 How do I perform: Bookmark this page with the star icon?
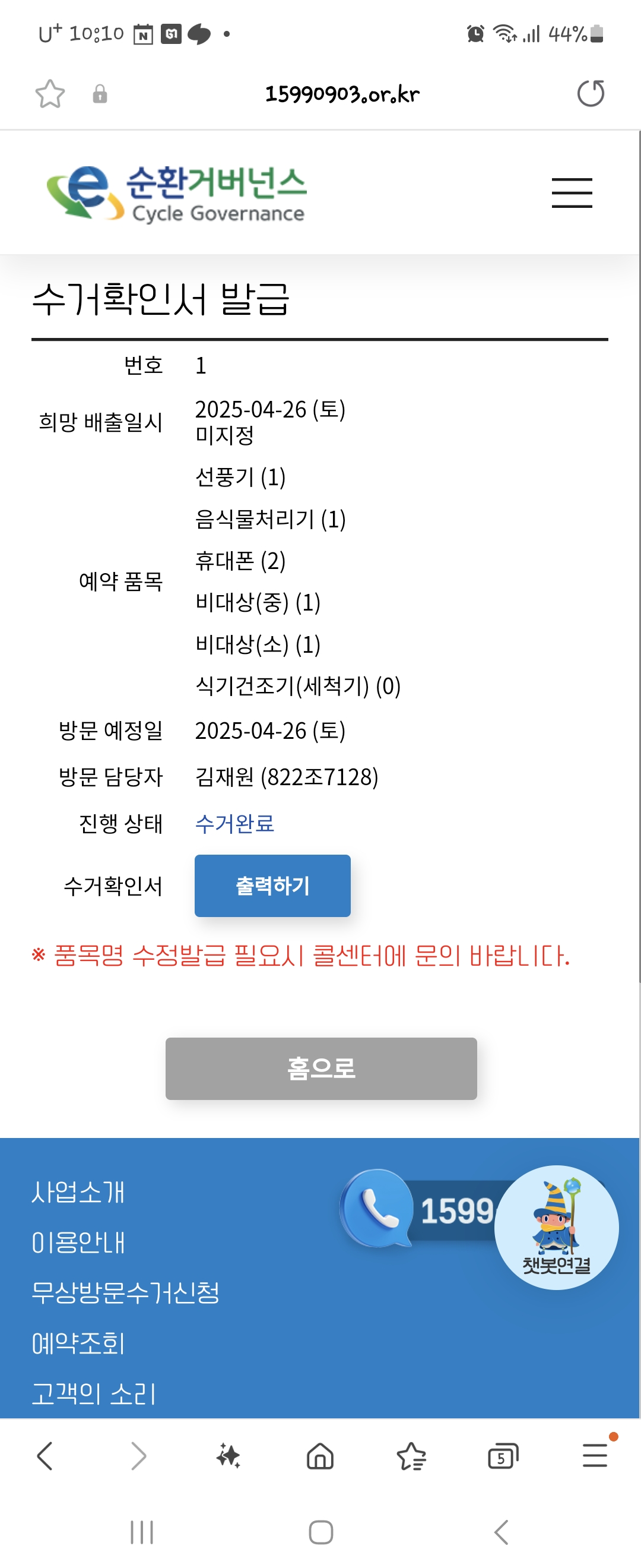[x=50, y=94]
